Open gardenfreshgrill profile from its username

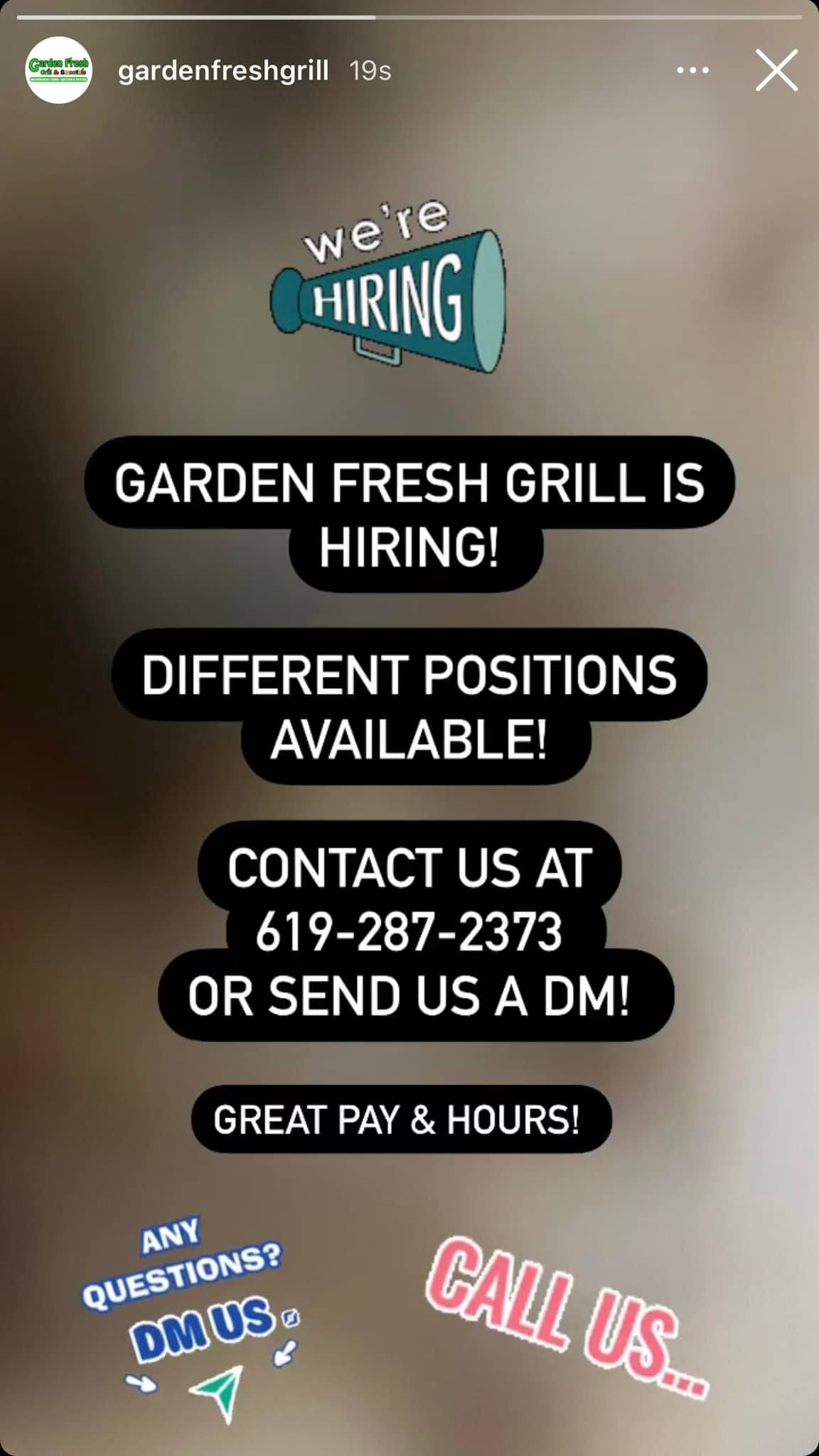(223, 71)
